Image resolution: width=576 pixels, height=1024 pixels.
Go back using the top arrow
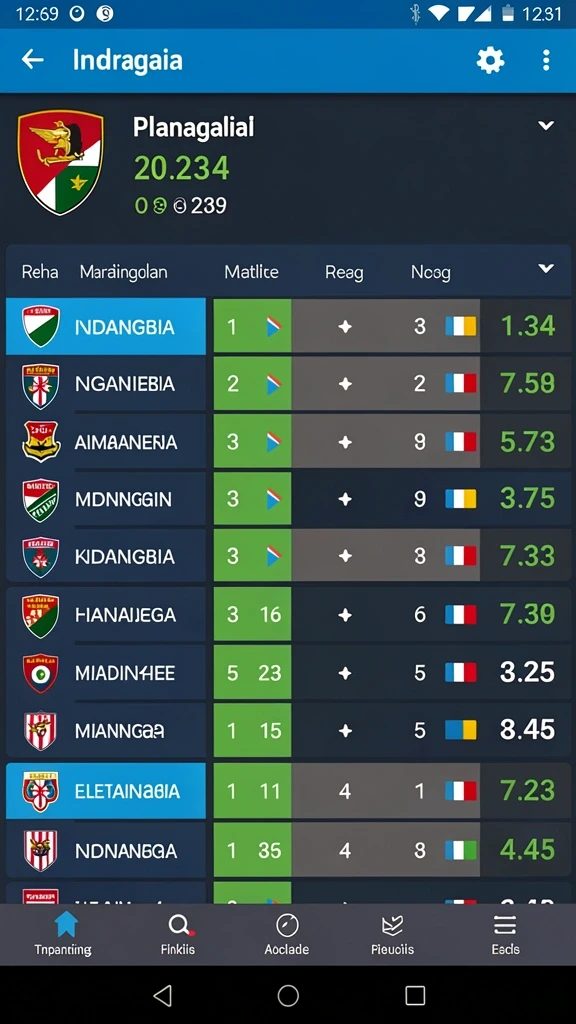[x=33, y=60]
